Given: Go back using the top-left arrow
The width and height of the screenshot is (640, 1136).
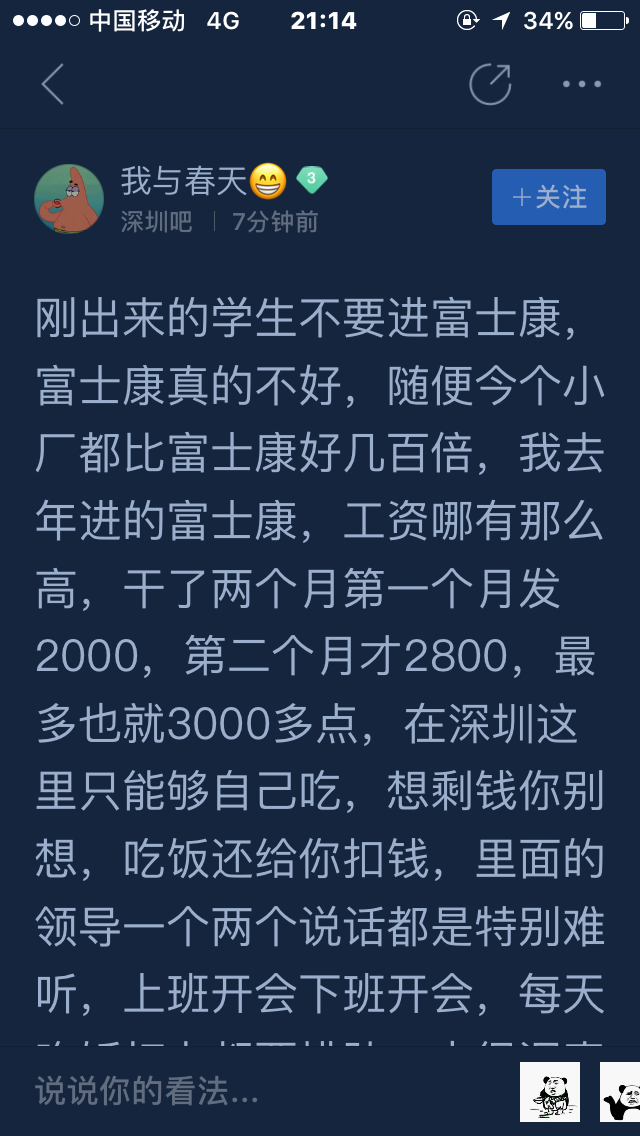Looking at the screenshot, I should pyautogui.click(x=52, y=84).
